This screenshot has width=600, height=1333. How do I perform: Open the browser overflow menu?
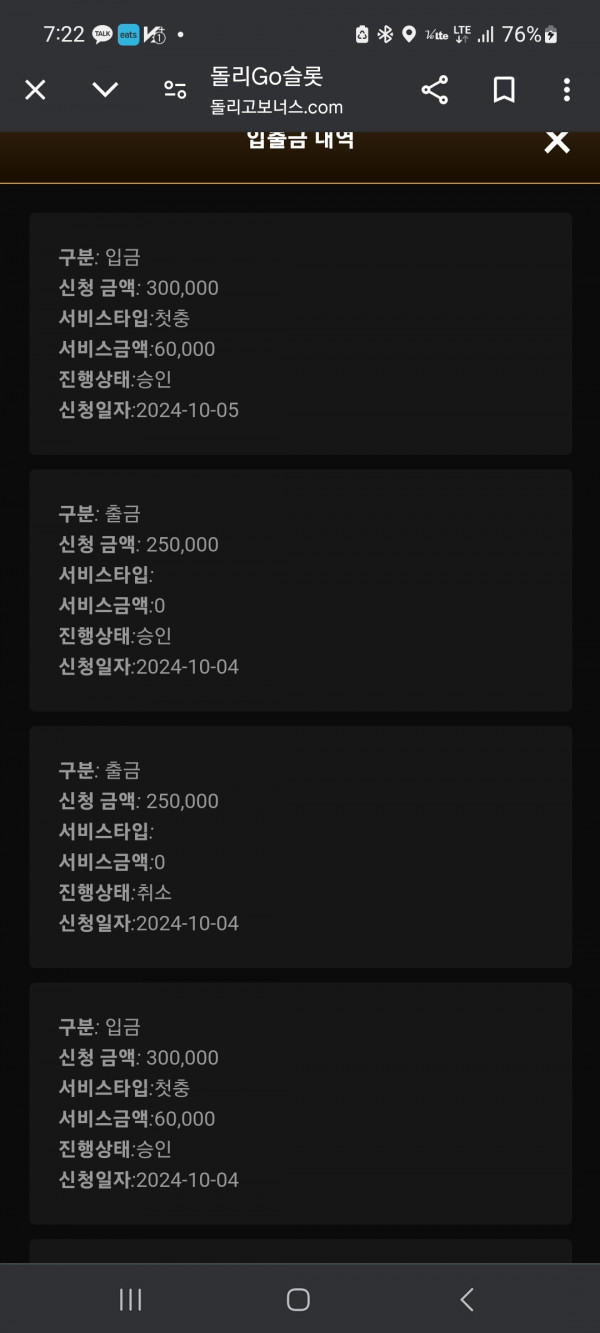point(567,91)
